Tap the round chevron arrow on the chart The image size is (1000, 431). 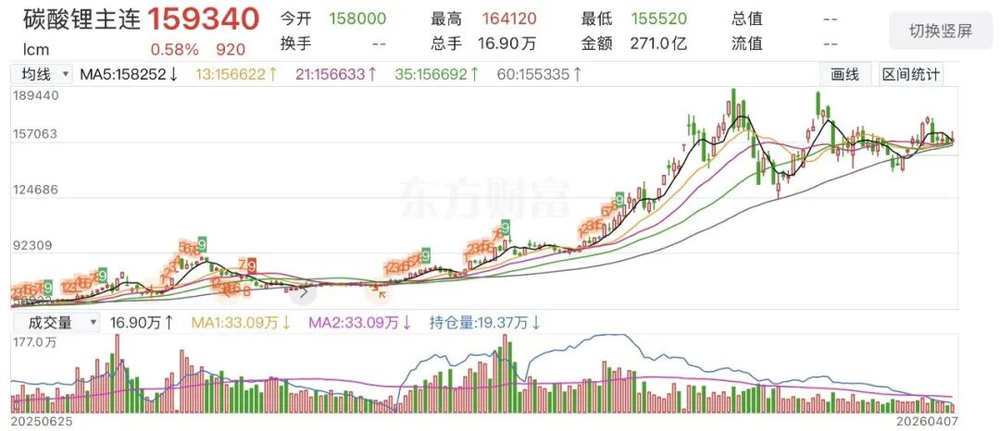click(x=303, y=293)
